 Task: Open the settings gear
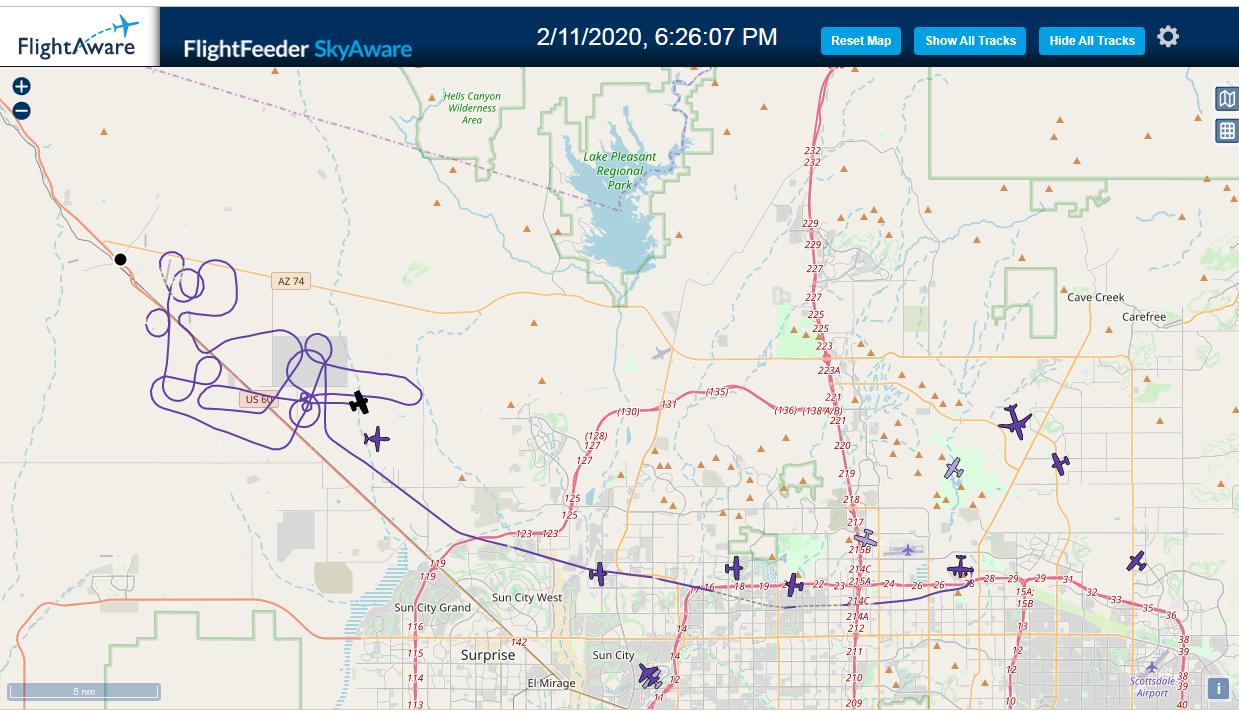[1168, 37]
